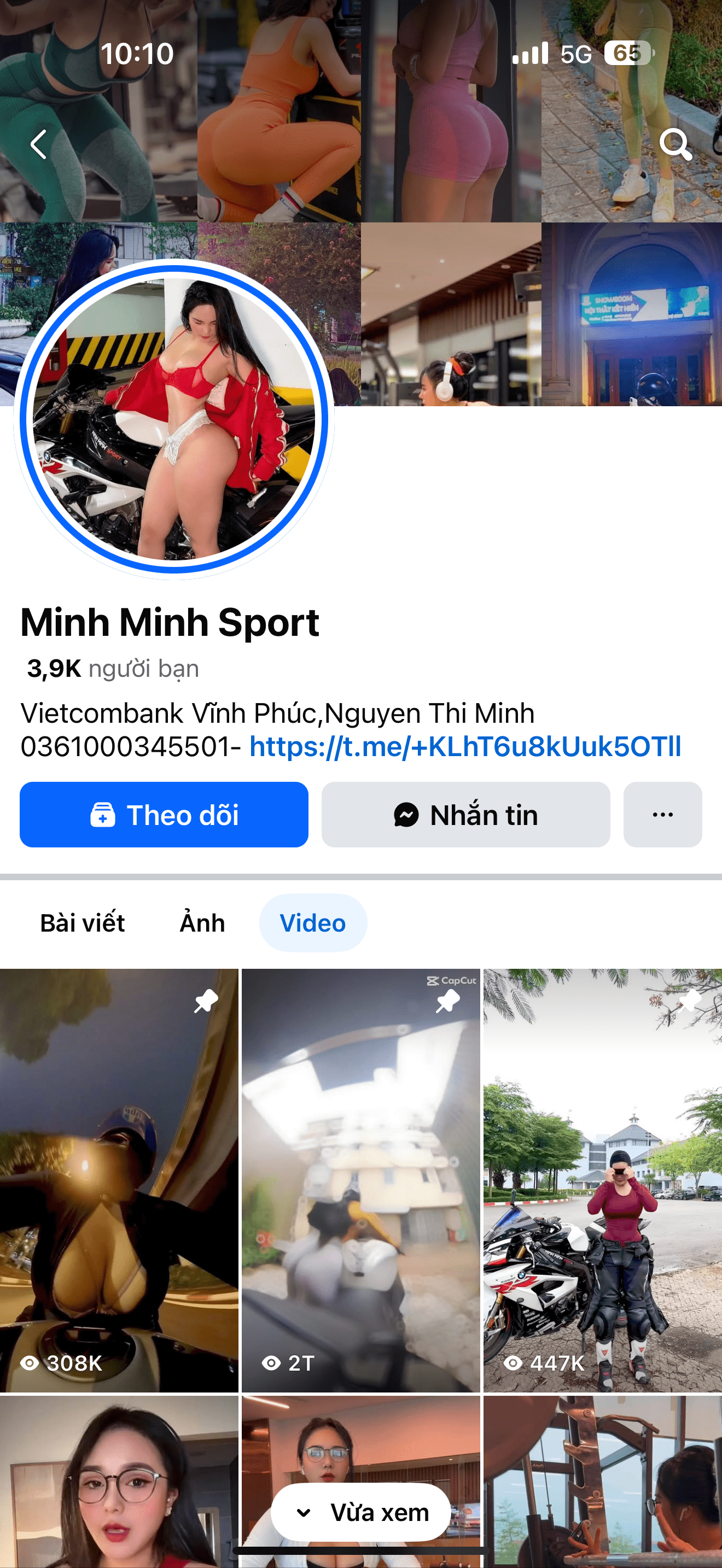Play the pinned video with 2T views

pyautogui.click(x=360, y=1180)
